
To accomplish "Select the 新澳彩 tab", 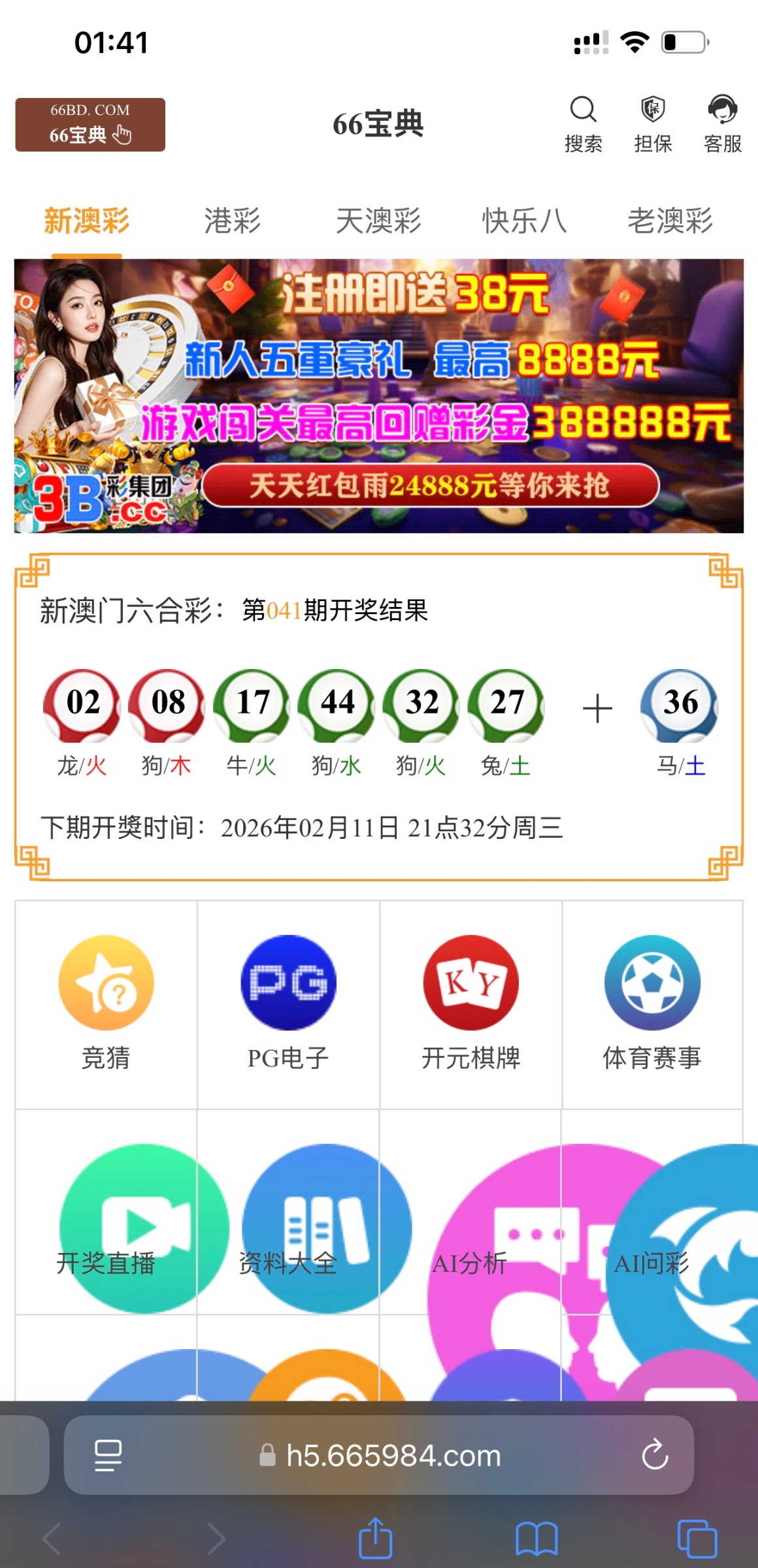I will pos(87,221).
